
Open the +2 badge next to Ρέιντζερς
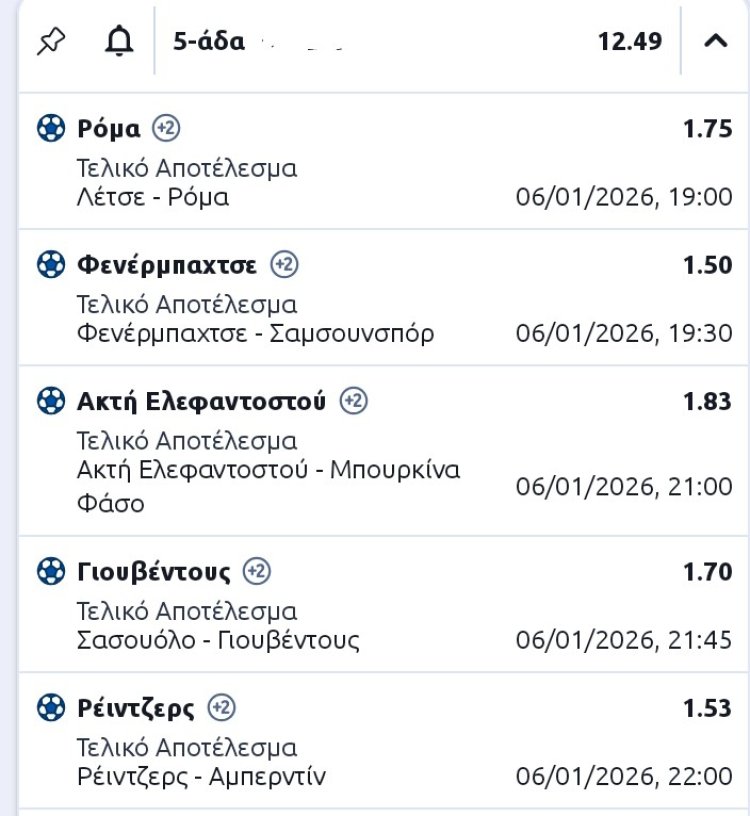[221, 708]
